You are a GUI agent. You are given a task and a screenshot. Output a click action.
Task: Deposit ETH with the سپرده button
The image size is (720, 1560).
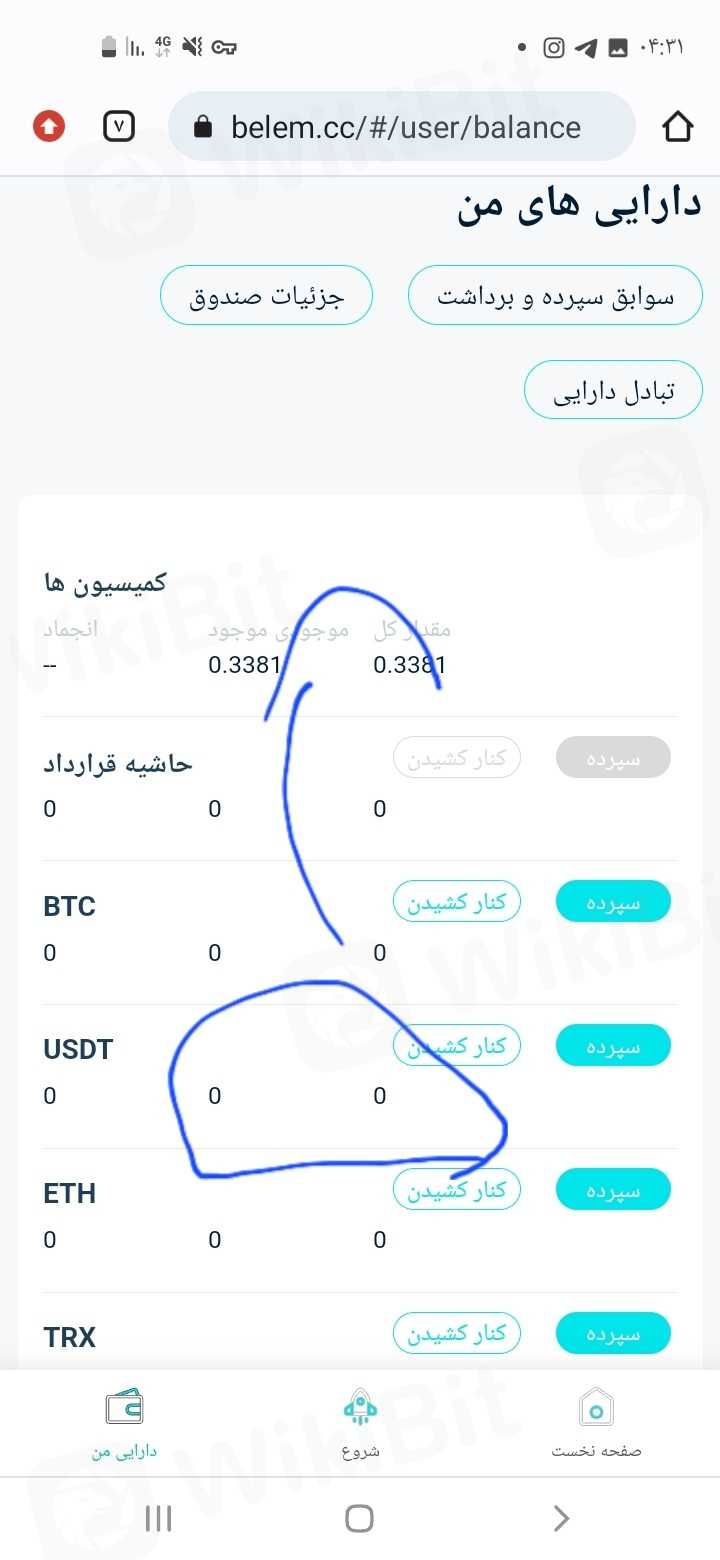(x=613, y=1190)
